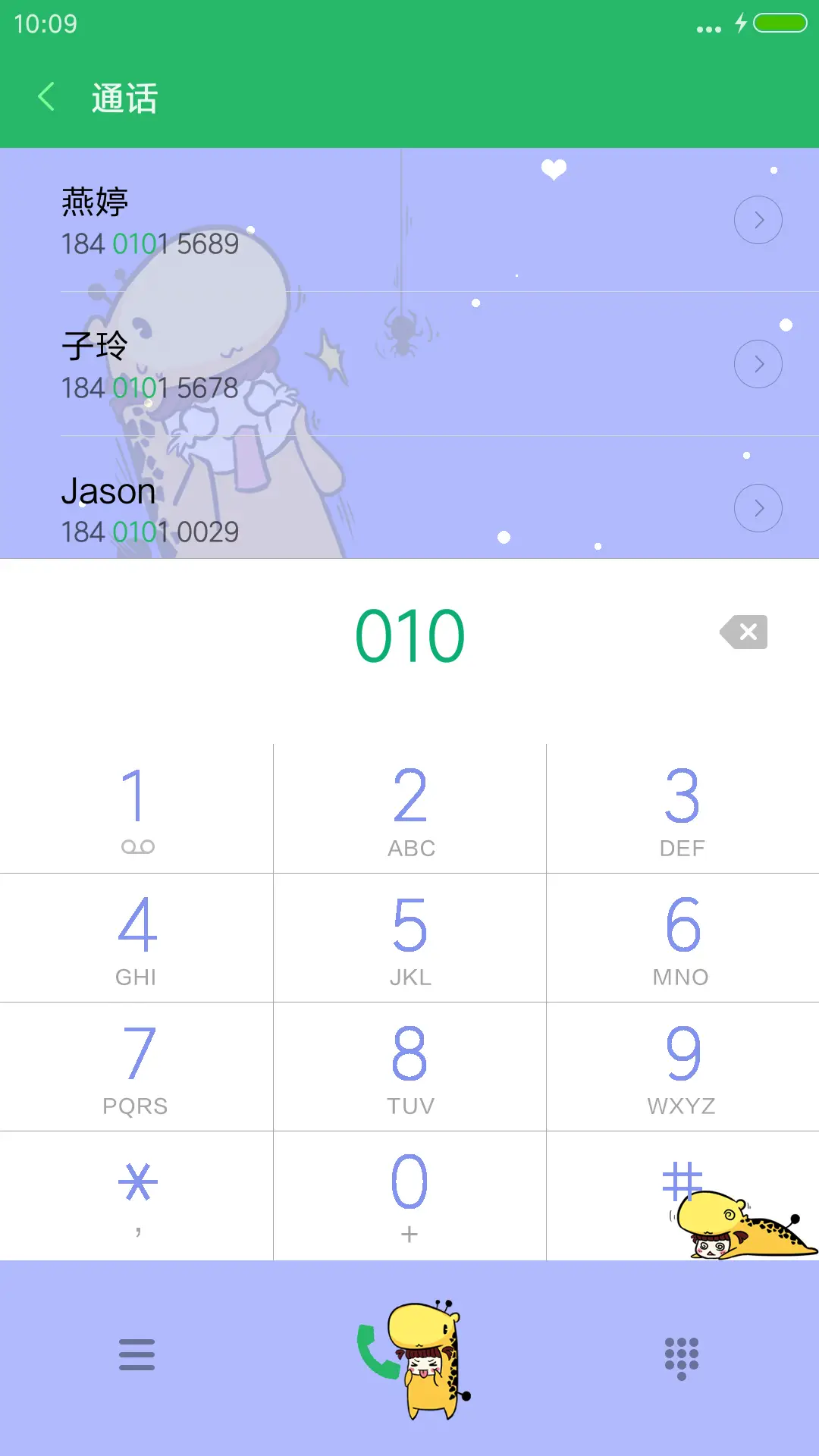Expand details for contact 子玲
Screen dimensions: 819x1456
pos(758,364)
